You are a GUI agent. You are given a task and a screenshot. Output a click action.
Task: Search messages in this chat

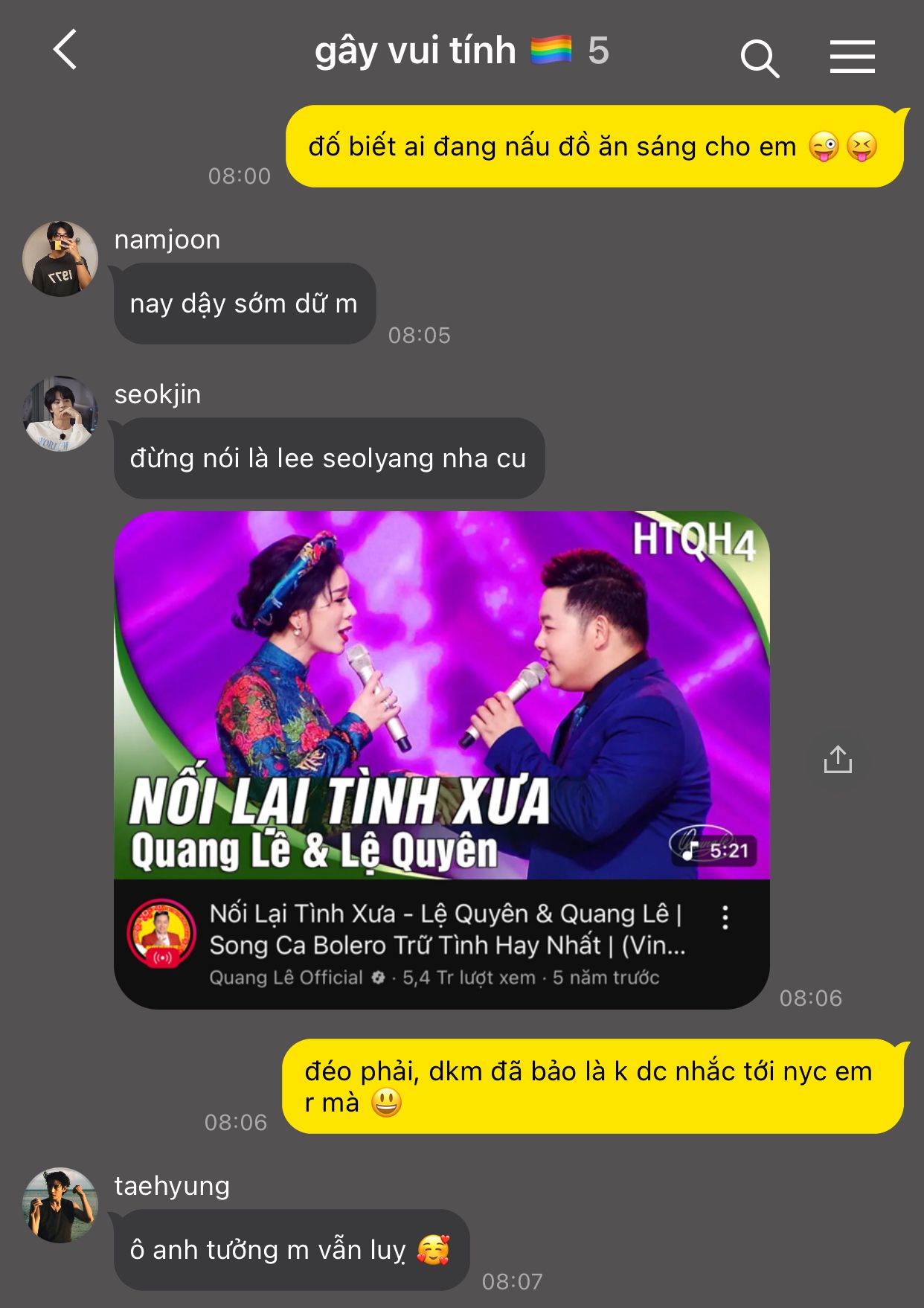click(759, 58)
